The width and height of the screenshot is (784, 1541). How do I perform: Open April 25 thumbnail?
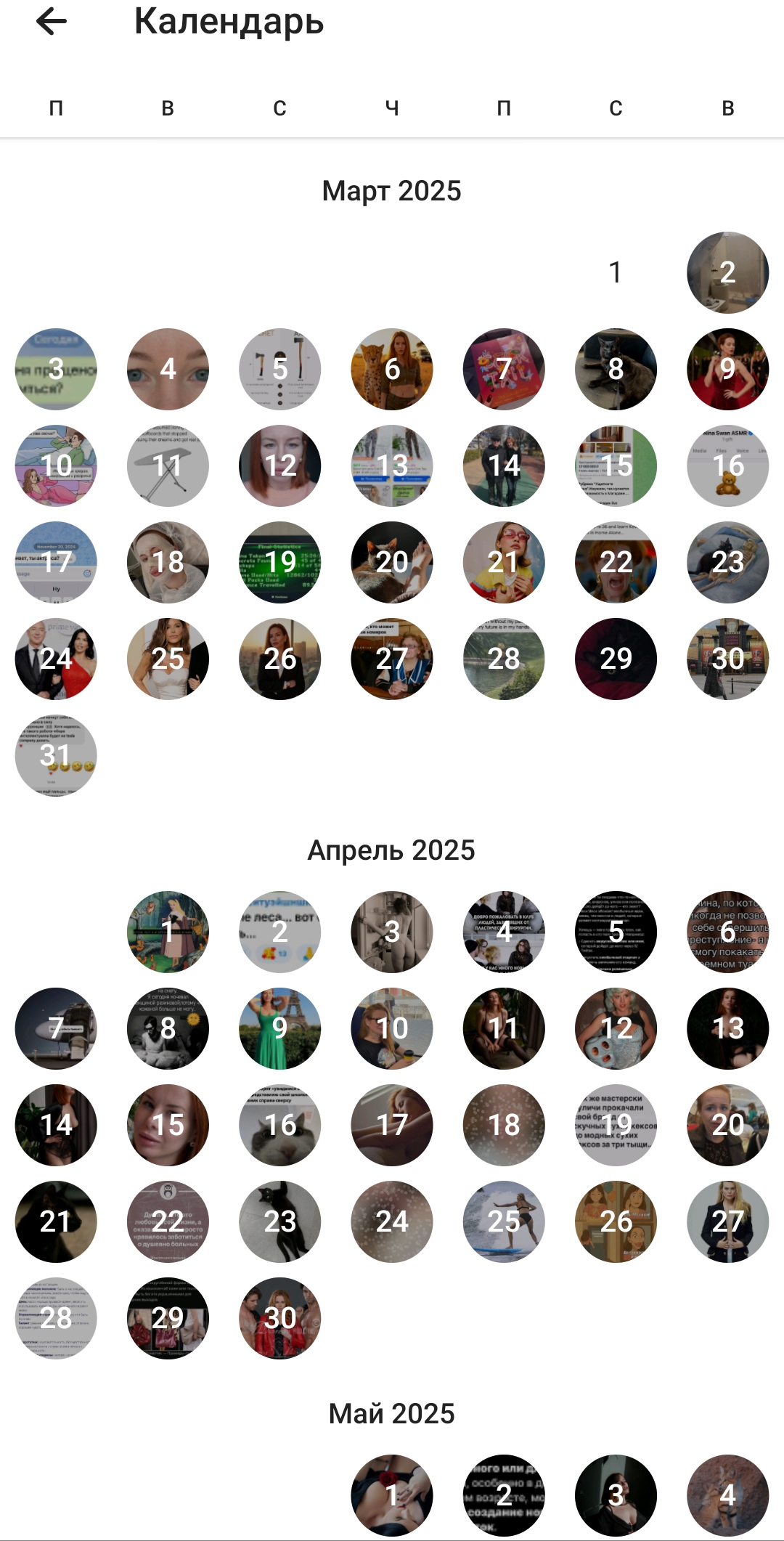coord(504,1221)
